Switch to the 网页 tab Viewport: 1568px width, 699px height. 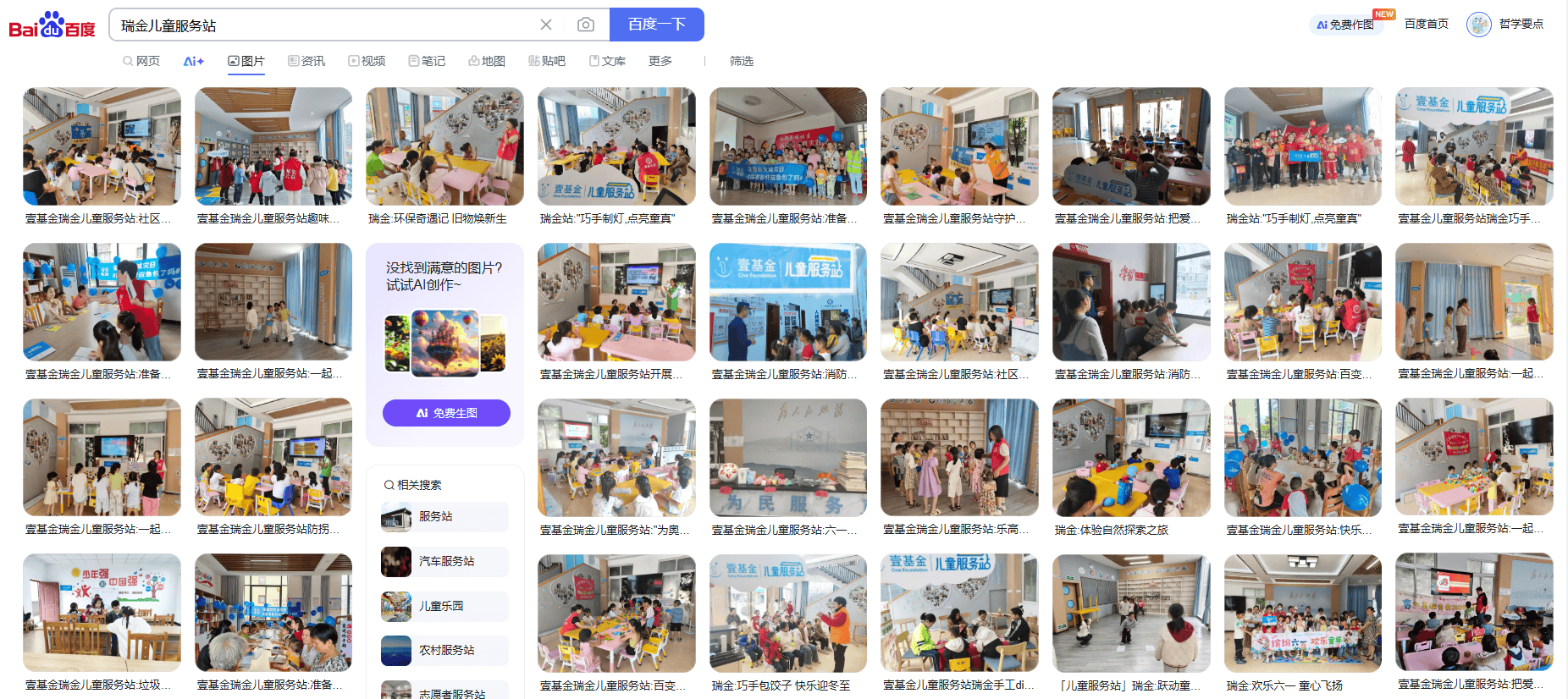point(141,61)
